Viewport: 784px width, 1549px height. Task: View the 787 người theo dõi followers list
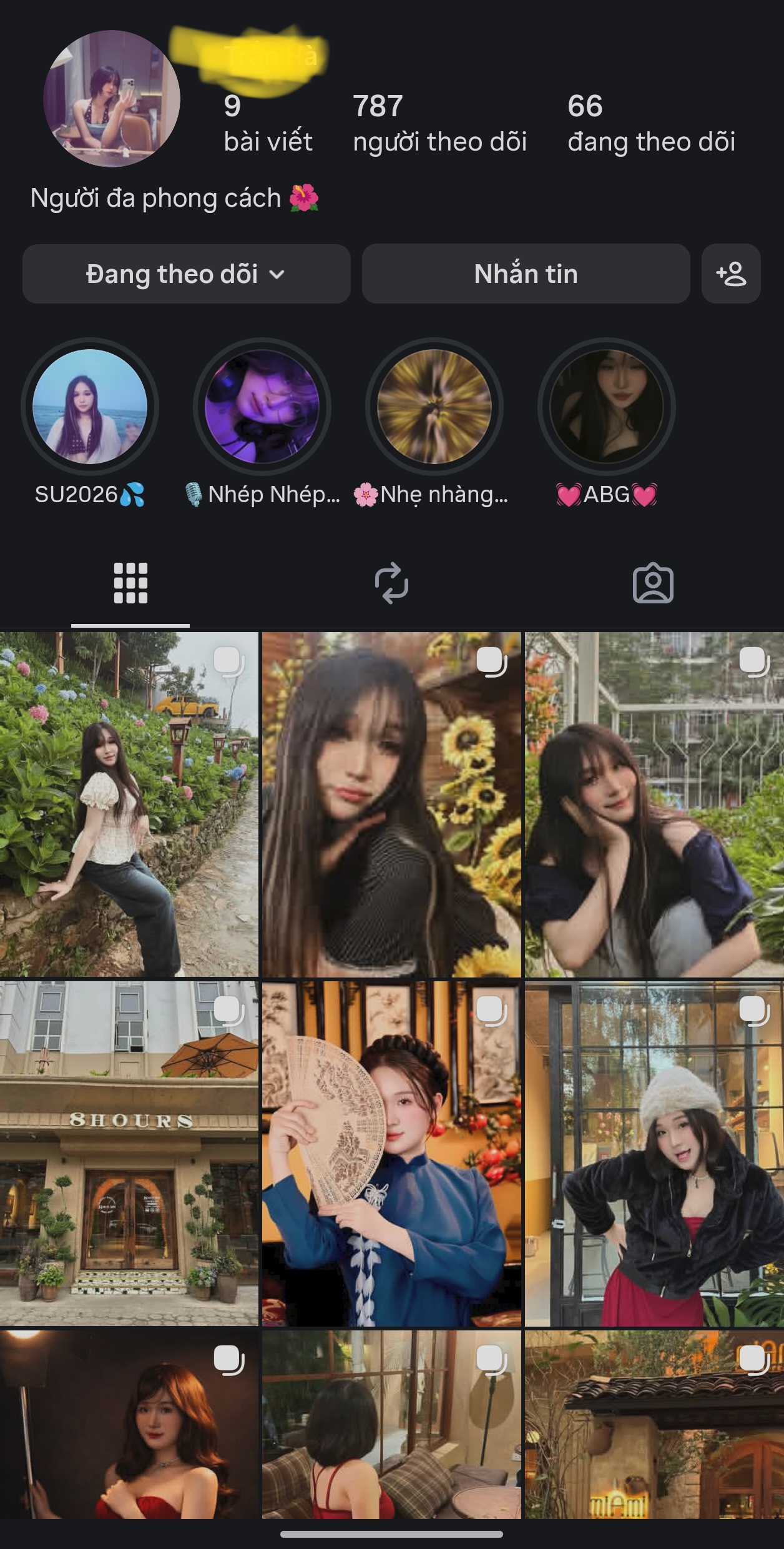coord(439,124)
